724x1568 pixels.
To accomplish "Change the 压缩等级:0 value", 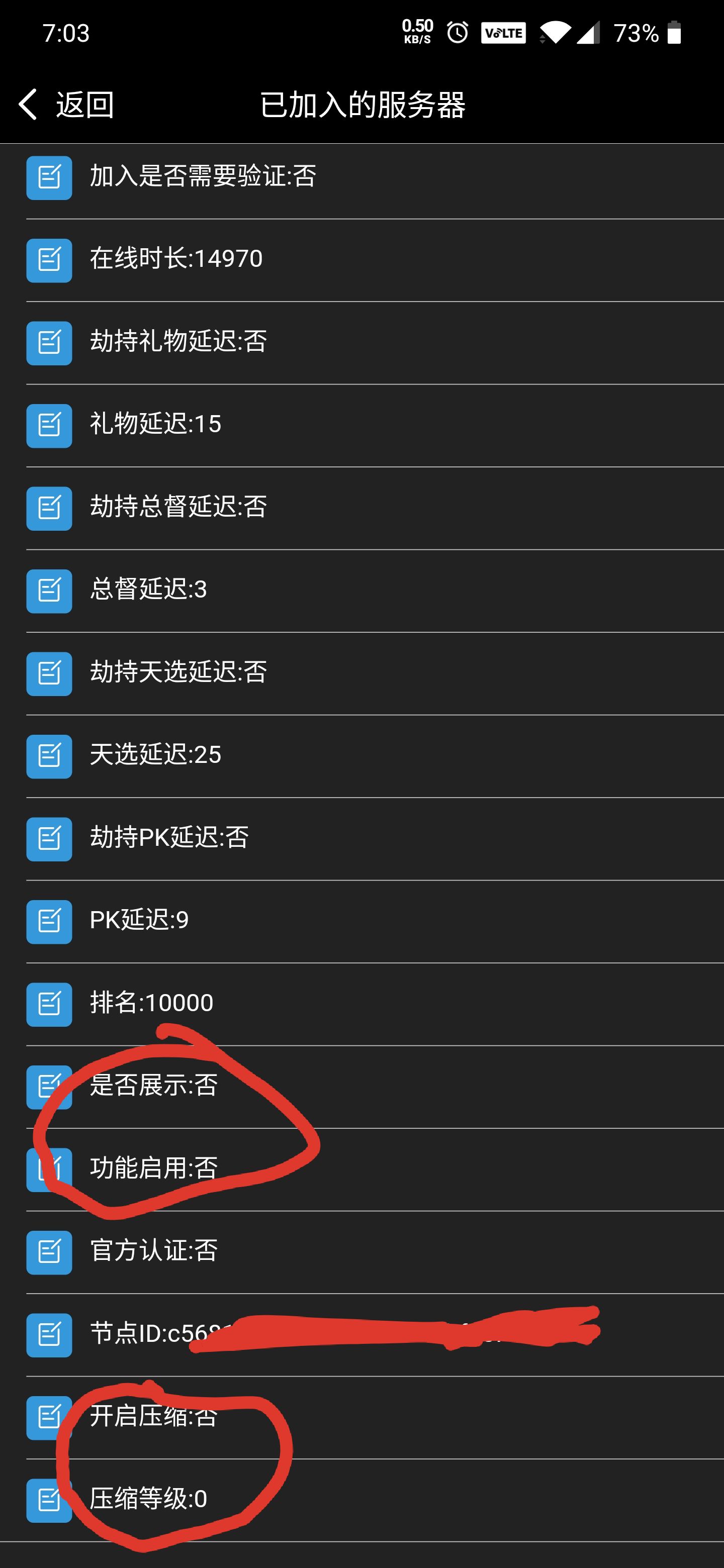I will (x=149, y=1500).
